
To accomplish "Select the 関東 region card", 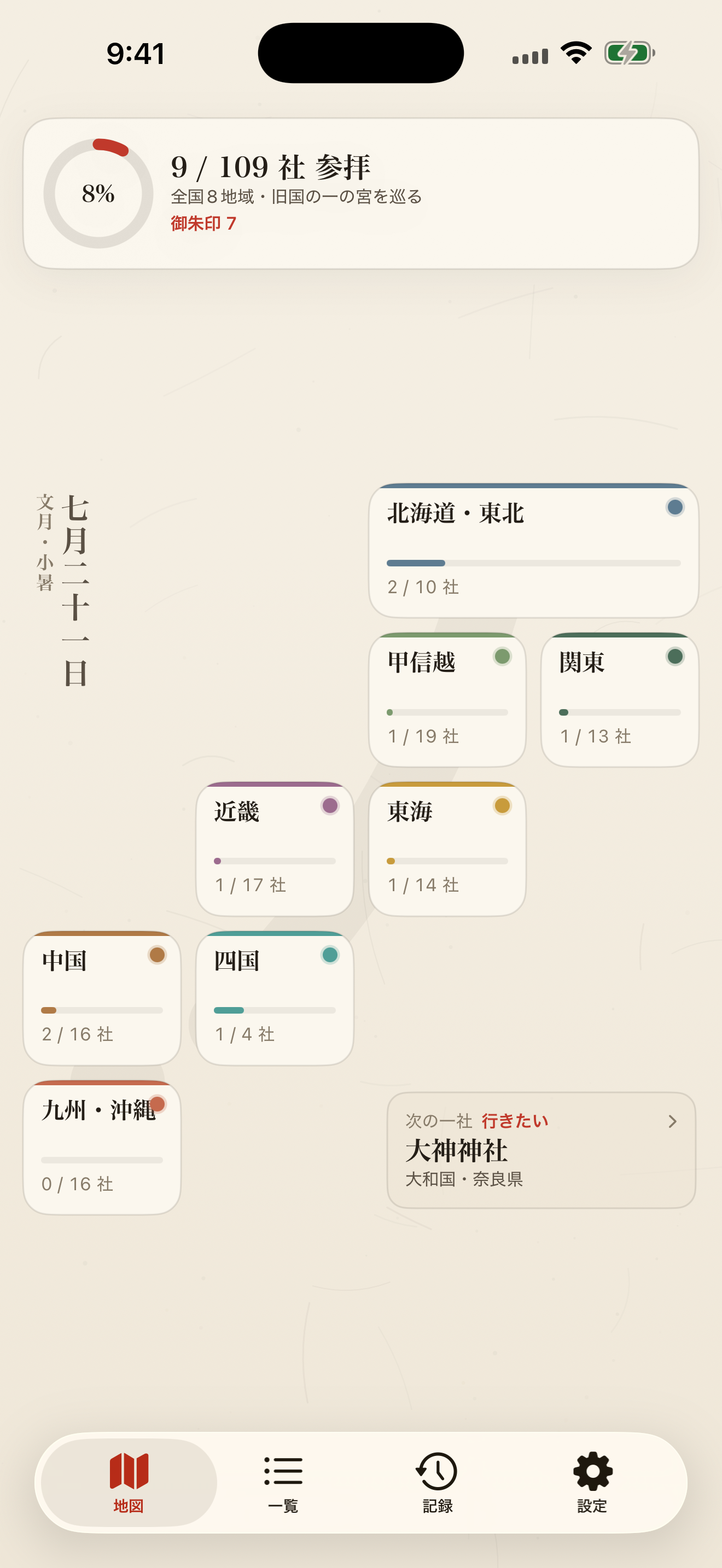I will pos(620,699).
